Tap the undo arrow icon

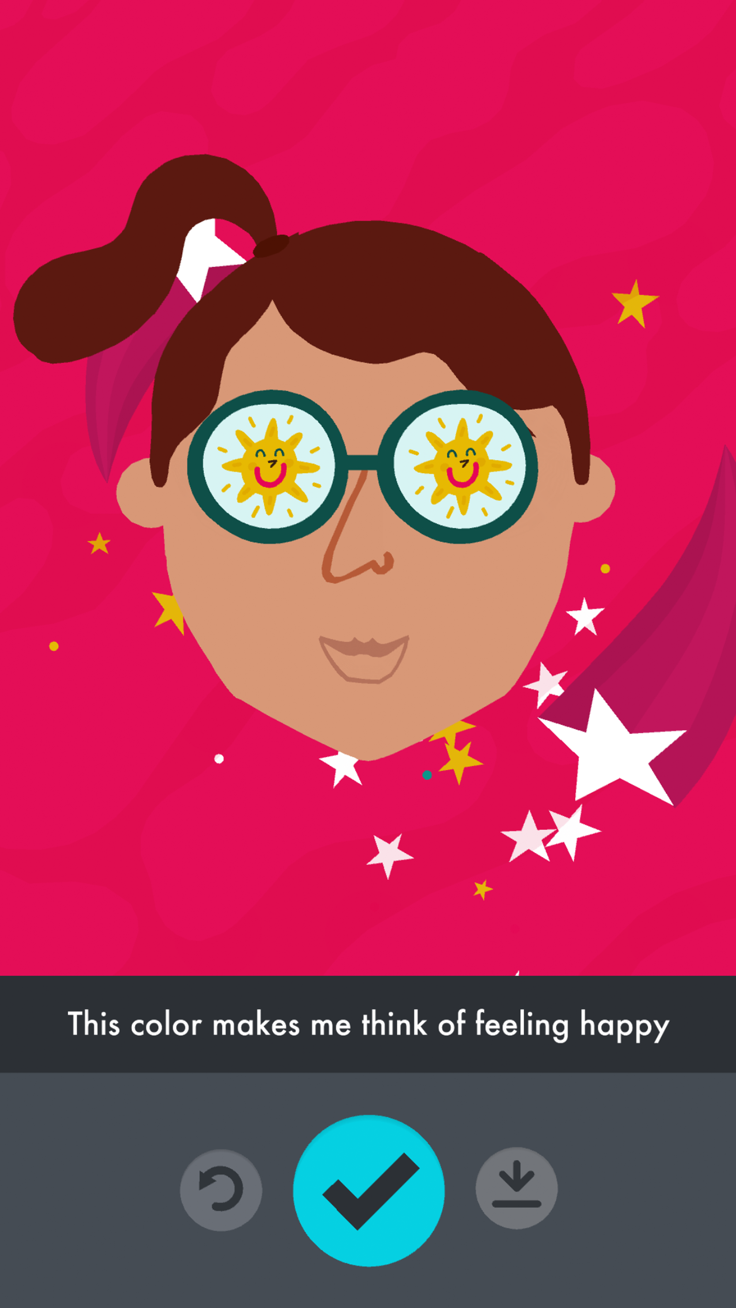[x=221, y=1190]
